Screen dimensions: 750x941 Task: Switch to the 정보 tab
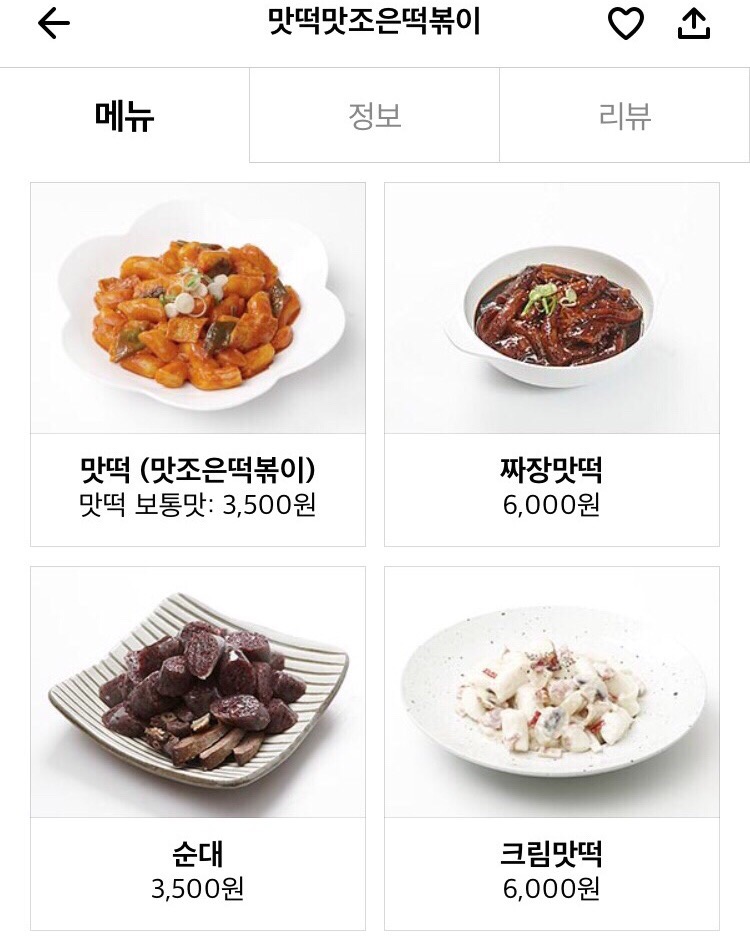374,116
